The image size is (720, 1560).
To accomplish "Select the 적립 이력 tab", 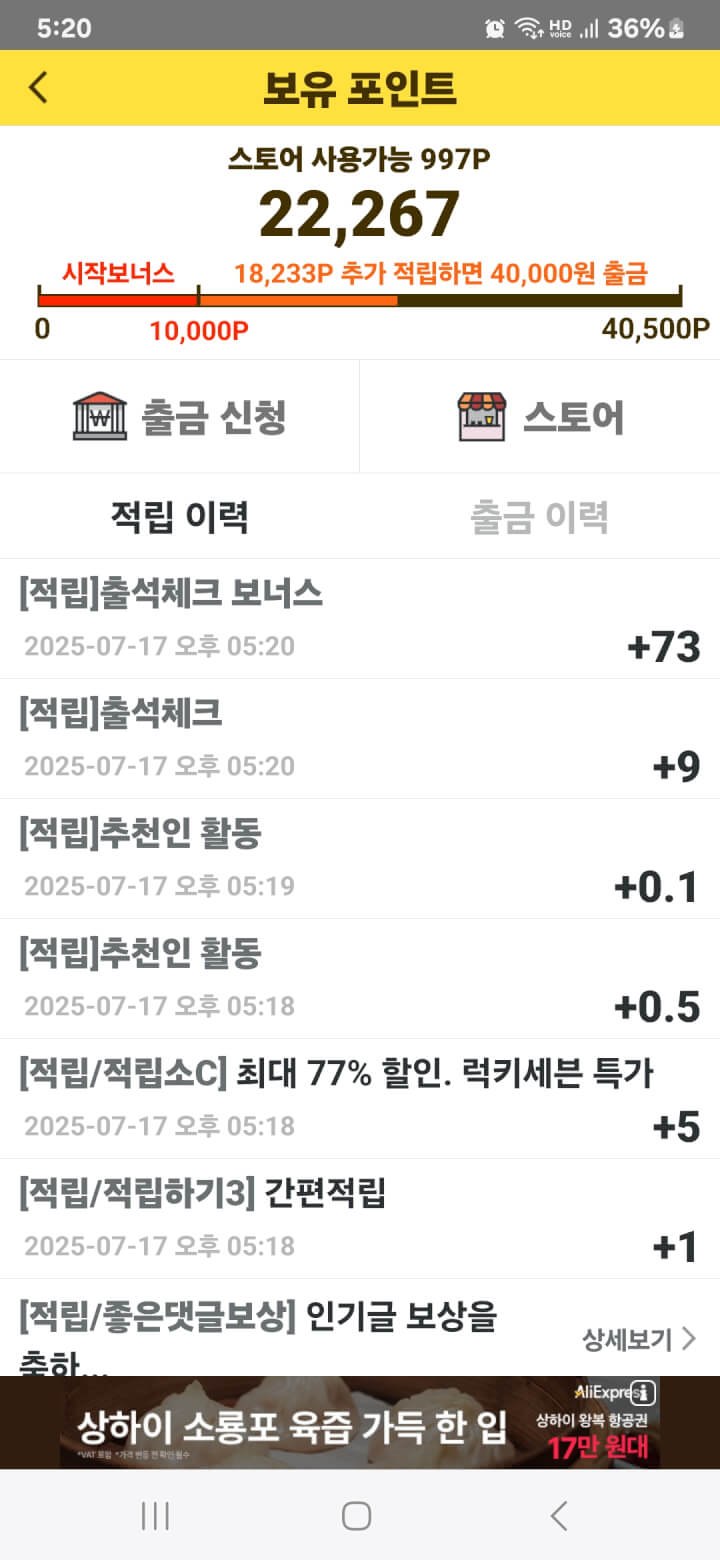I will (x=180, y=517).
